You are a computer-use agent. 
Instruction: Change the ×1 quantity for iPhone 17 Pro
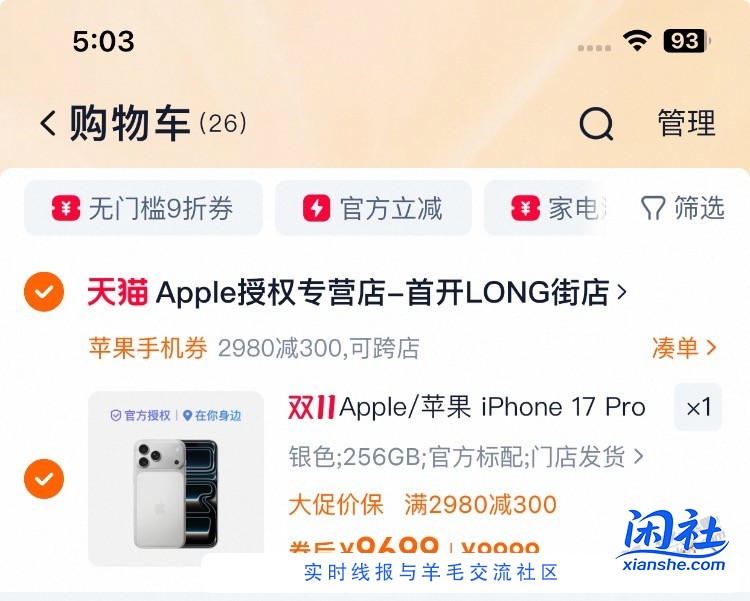tap(698, 407)
